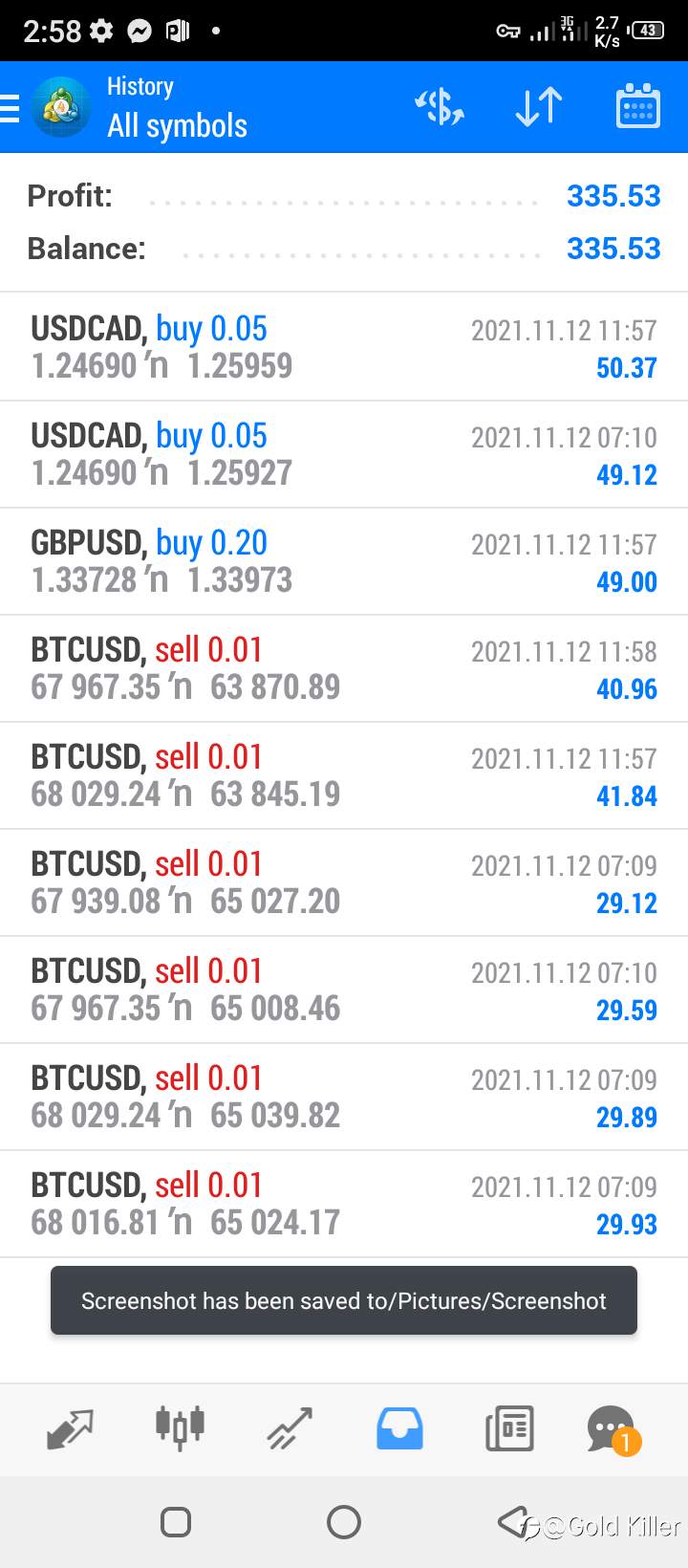Image resolution: width=688 pixels, height=1568 pixels.
Task: Expand the GBPUSD buy 0.20 trade
Action: pyautogui.click(x=344, y=561)
